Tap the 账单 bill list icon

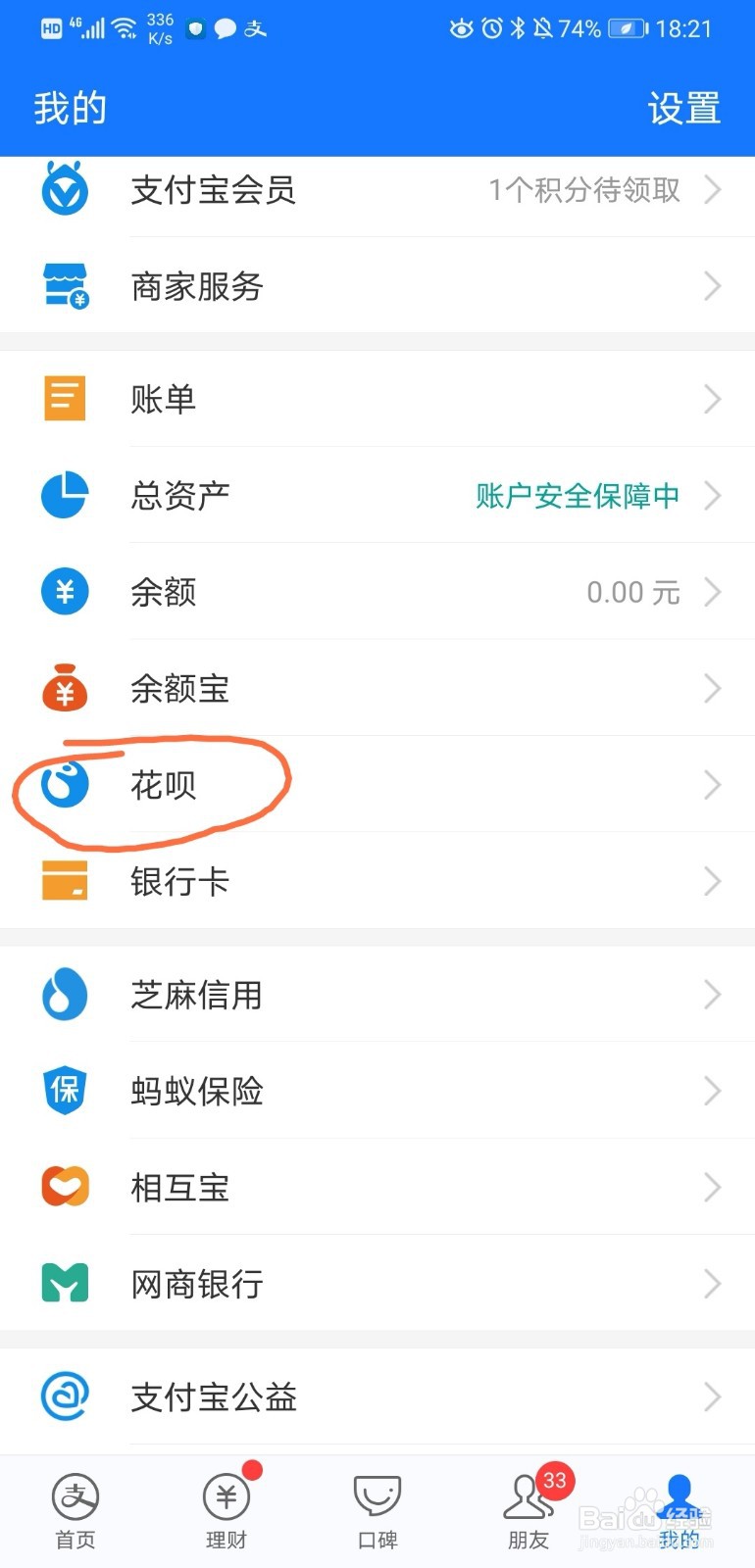coord(65,397)
